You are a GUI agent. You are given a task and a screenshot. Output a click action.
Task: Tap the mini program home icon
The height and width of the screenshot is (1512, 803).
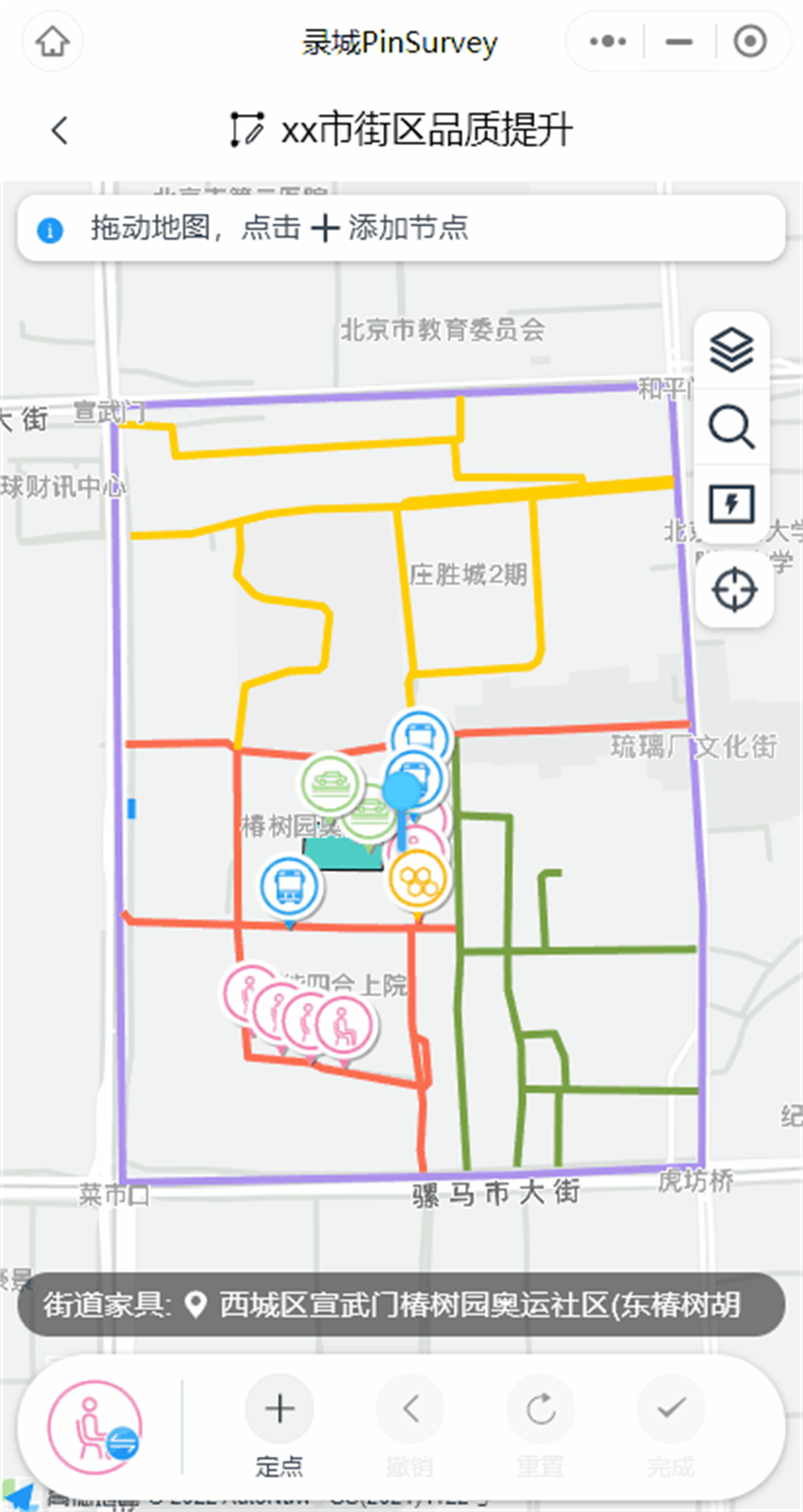(x=53, y=42)
